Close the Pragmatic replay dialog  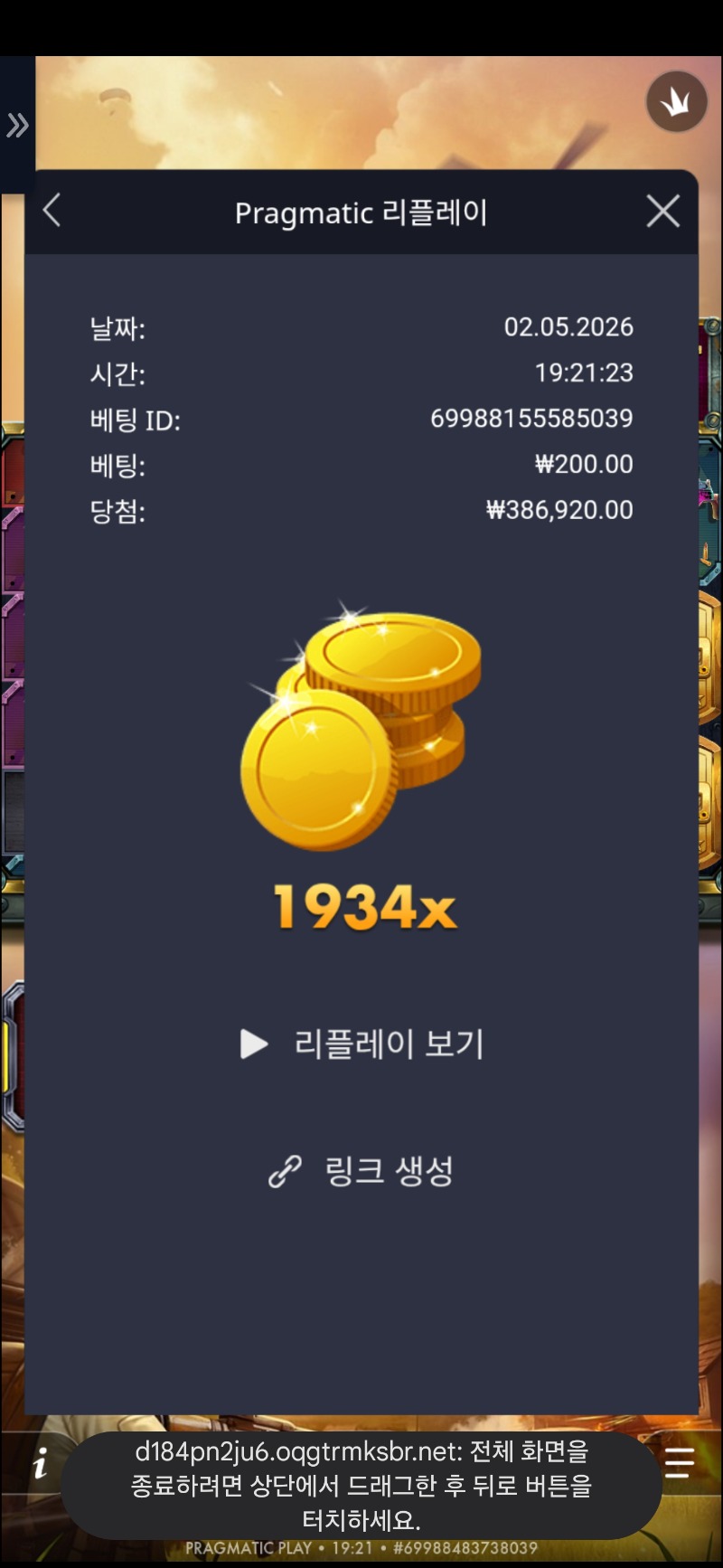tap(663, 212)
